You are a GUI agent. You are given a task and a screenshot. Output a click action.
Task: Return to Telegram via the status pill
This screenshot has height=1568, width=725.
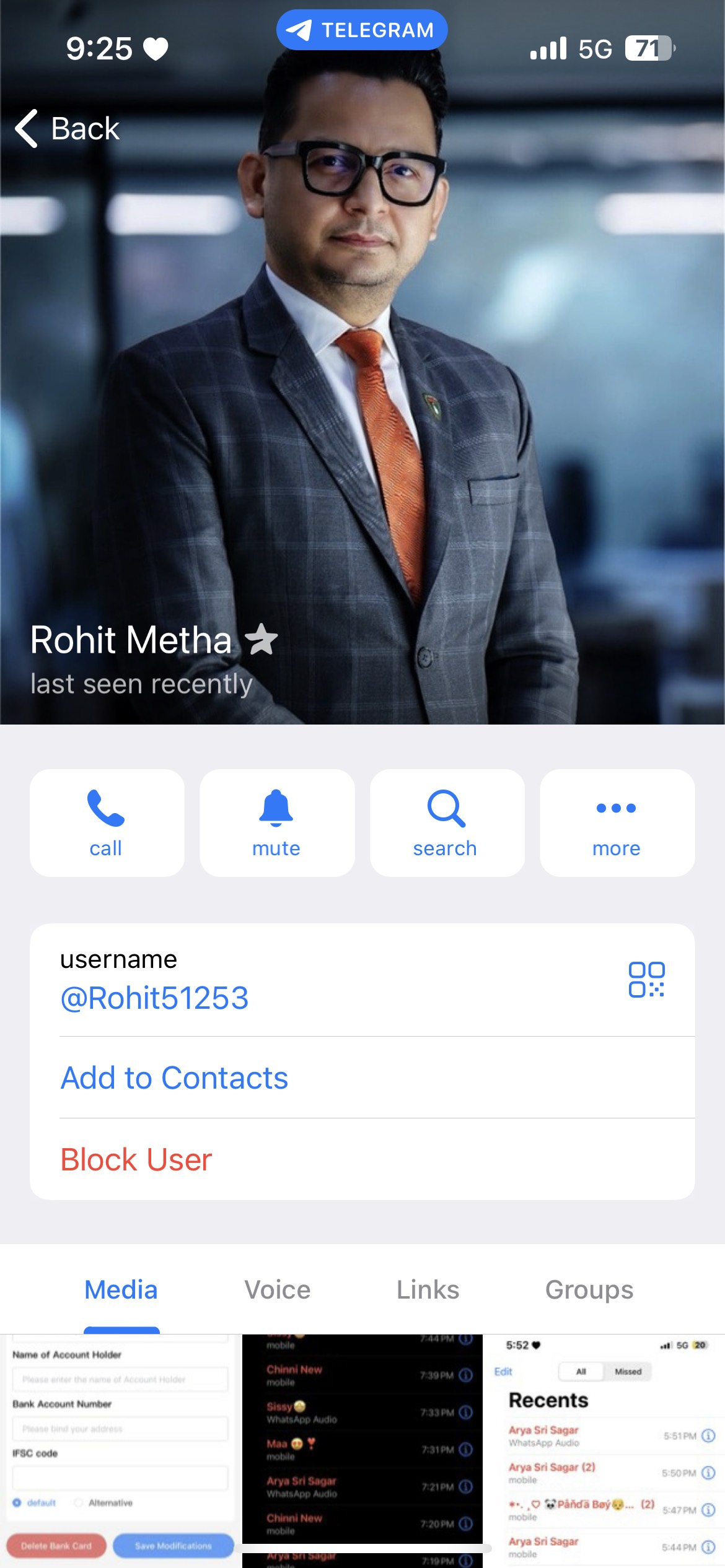point(362,30)
